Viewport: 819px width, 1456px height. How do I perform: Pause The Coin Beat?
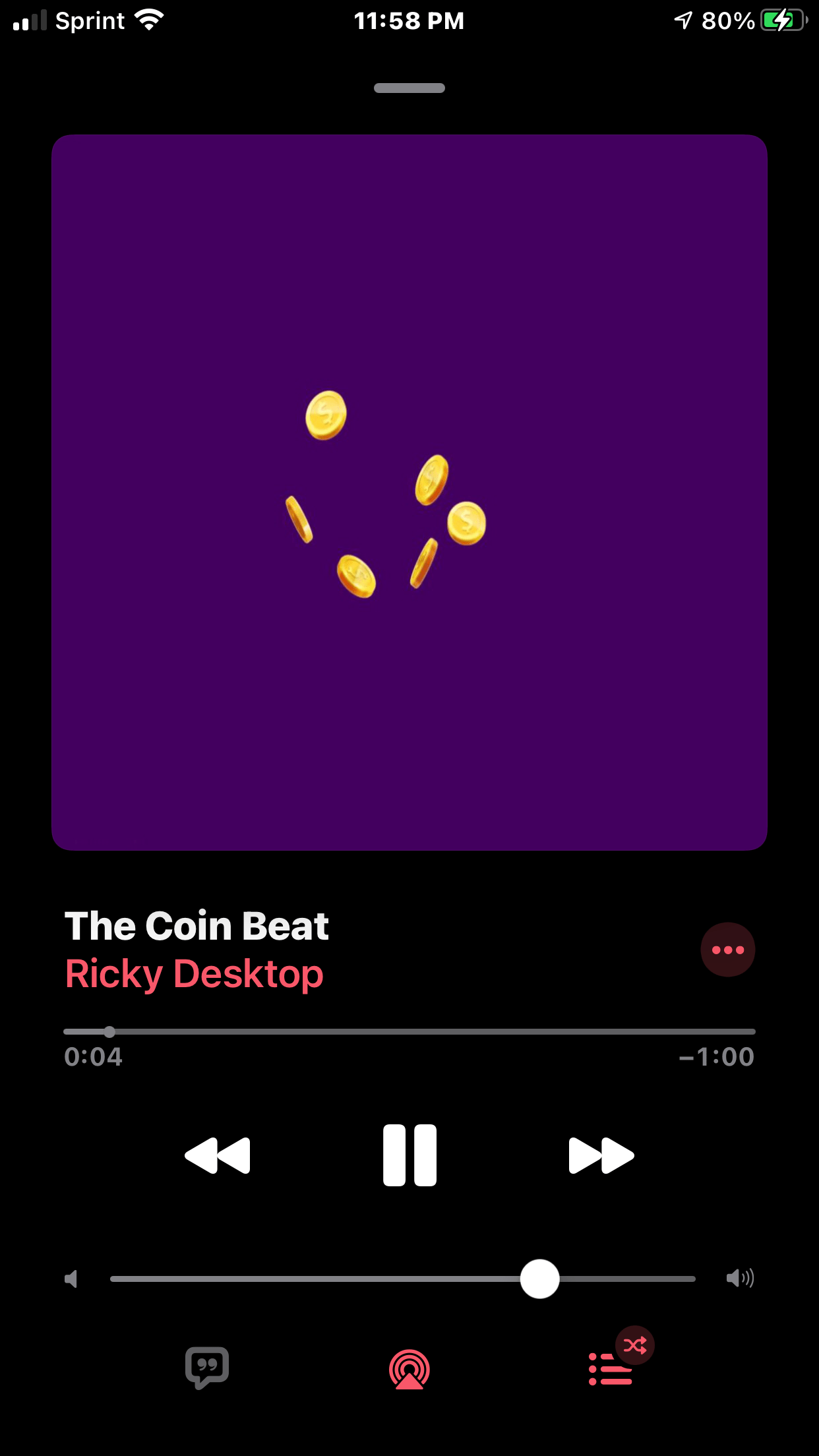(409, 1155)
